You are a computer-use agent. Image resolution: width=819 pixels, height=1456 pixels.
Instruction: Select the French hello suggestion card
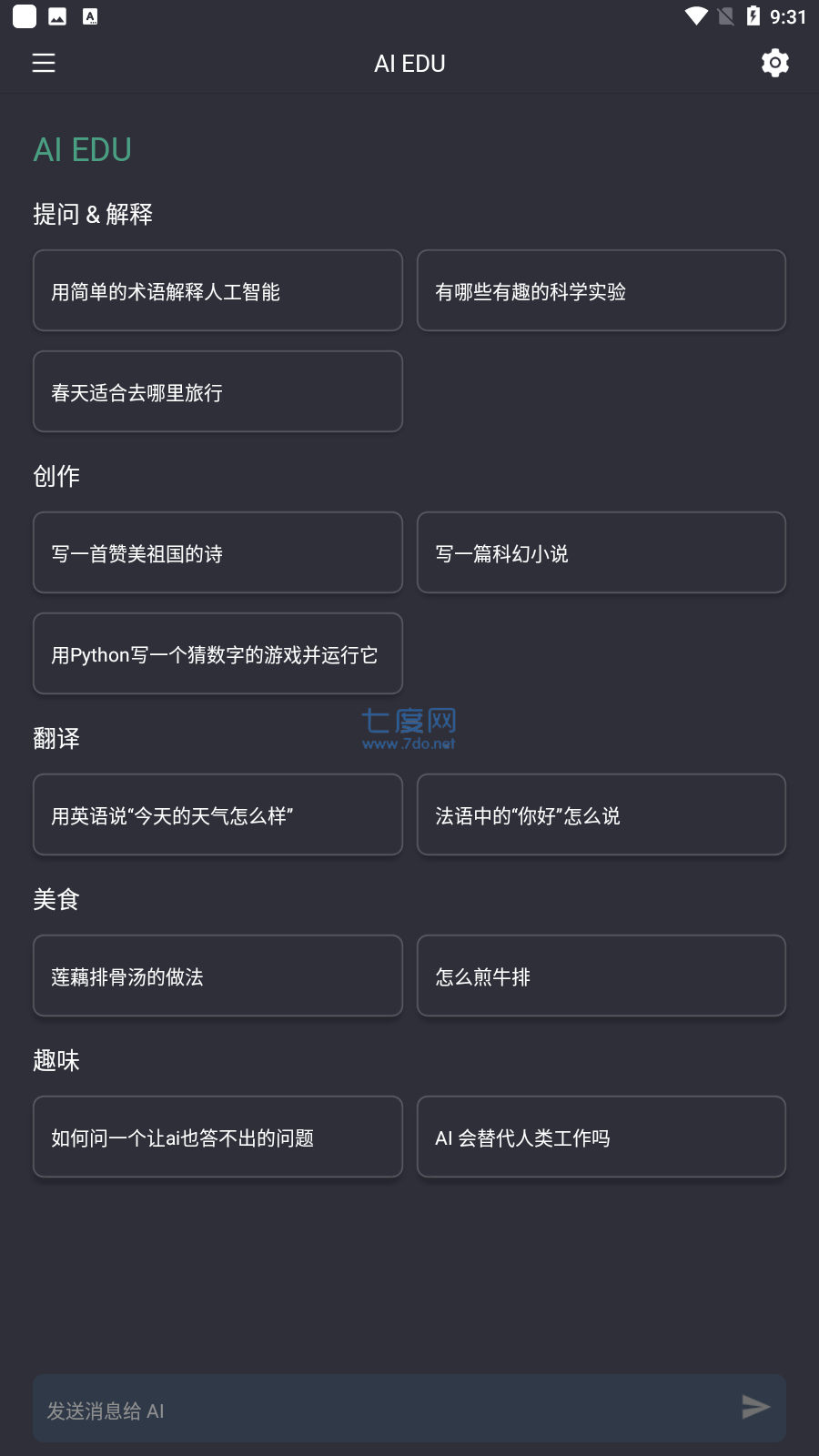[602, 814]
